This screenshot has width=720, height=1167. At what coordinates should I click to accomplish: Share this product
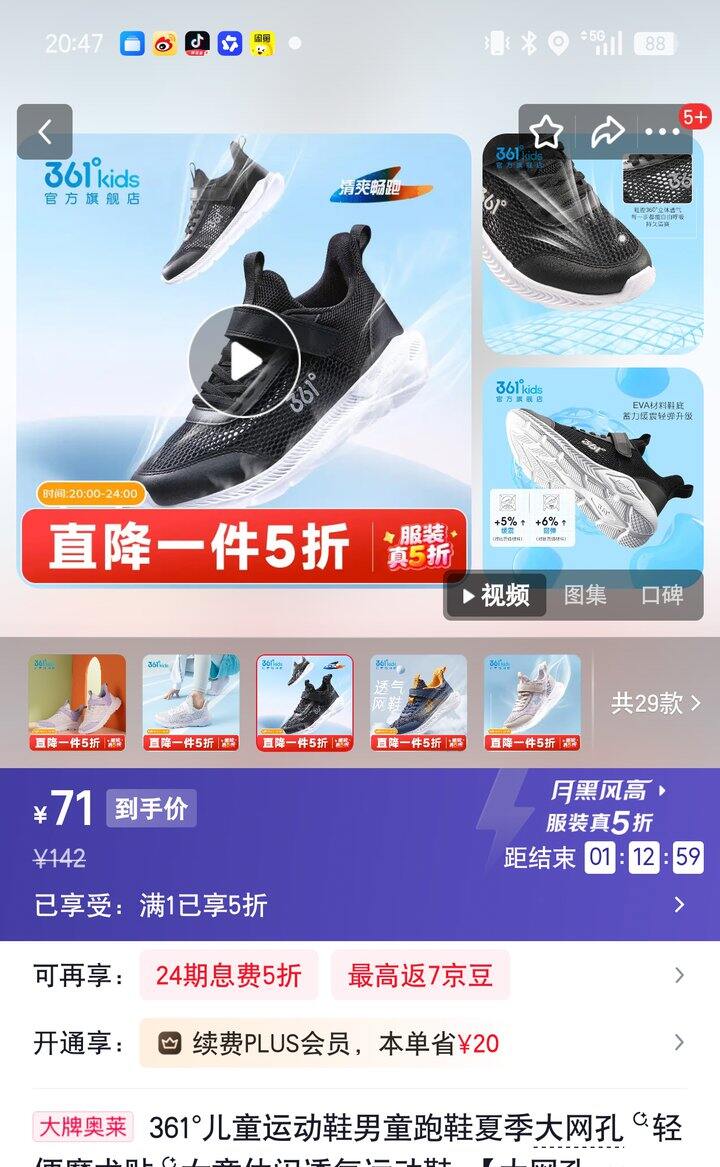pos(607,132)
